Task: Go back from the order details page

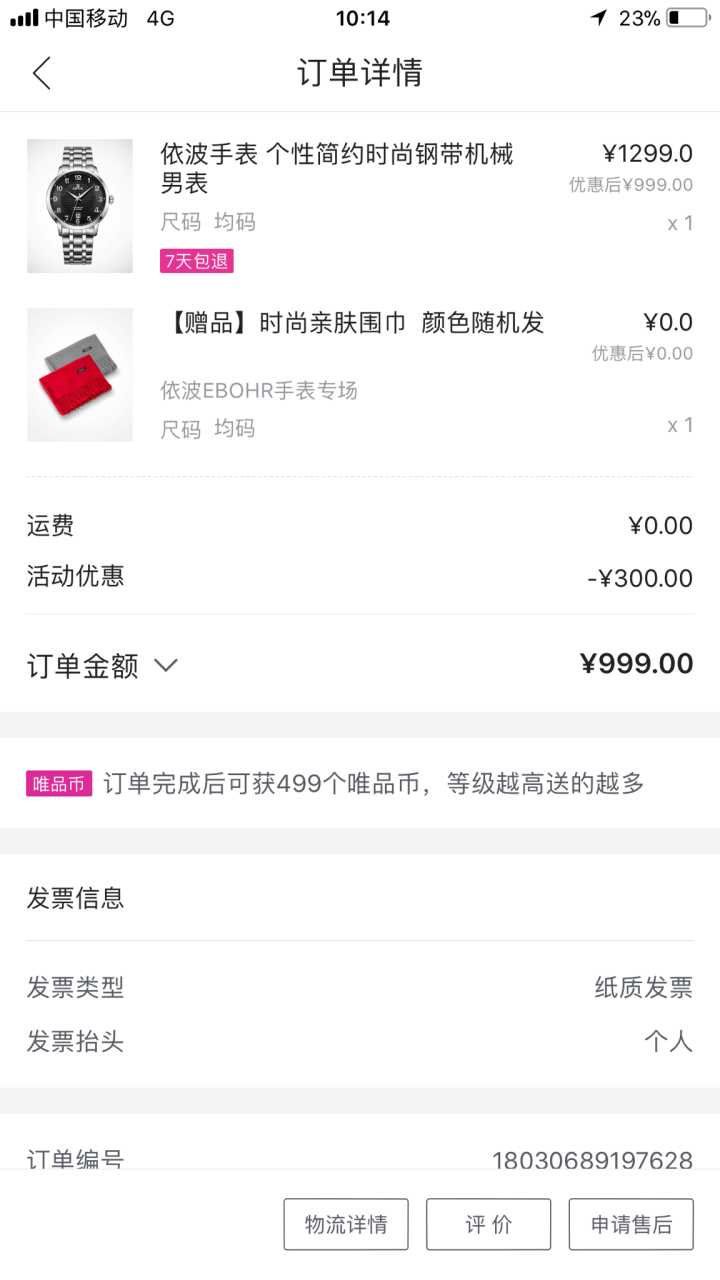Action: (x=42, y=73)
